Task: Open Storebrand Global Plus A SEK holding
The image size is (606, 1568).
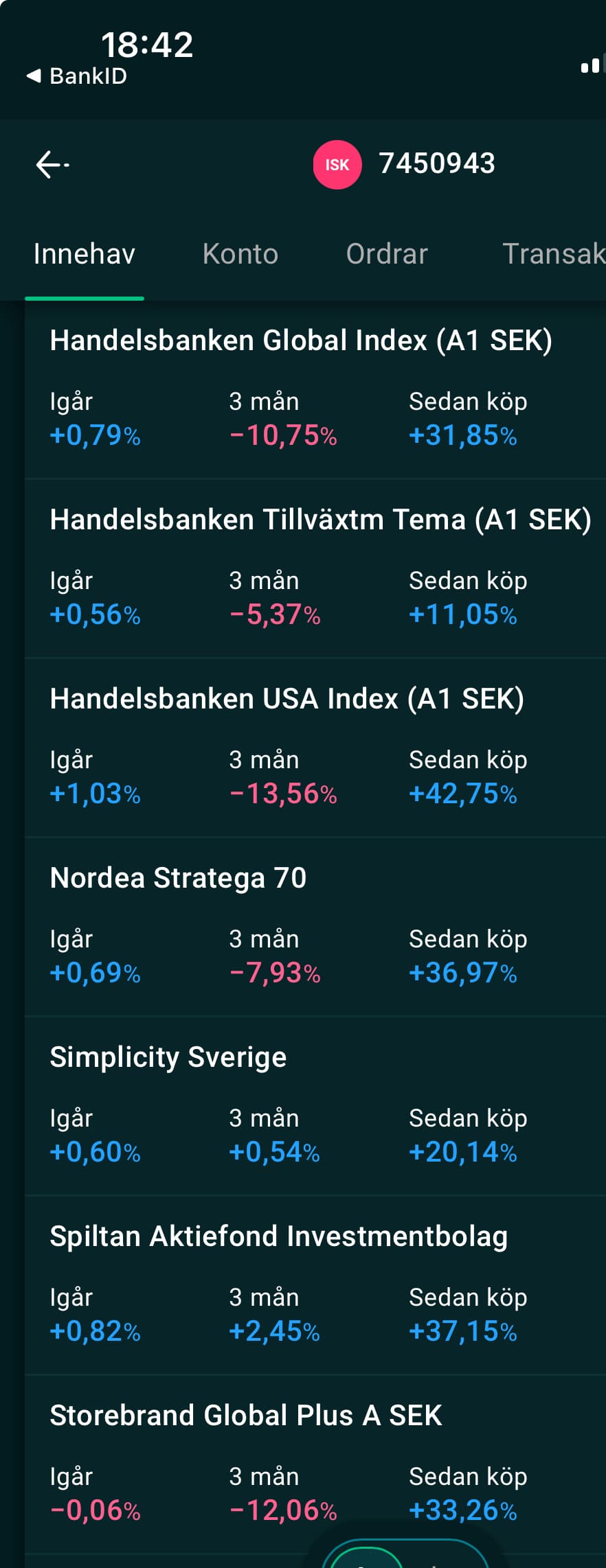Action: point(246,1416)
